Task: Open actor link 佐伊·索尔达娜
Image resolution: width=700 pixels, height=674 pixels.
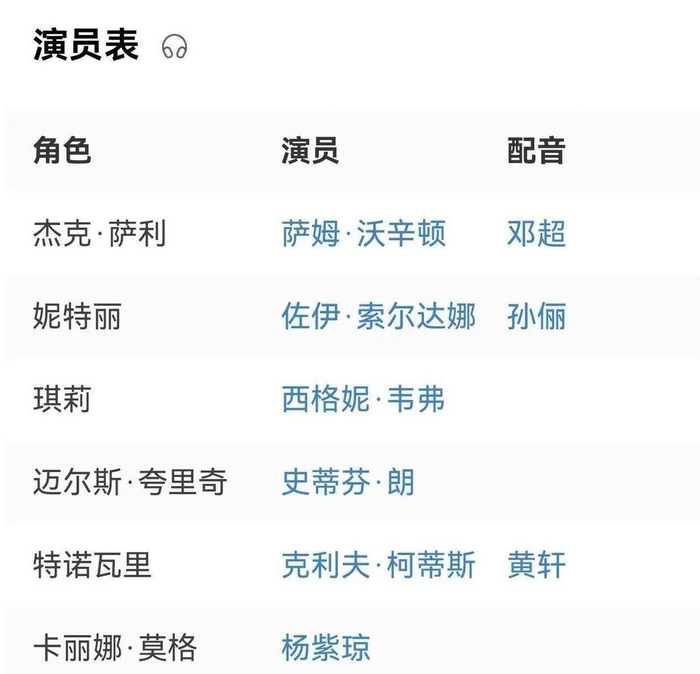Action: click(x=378, y=317)
